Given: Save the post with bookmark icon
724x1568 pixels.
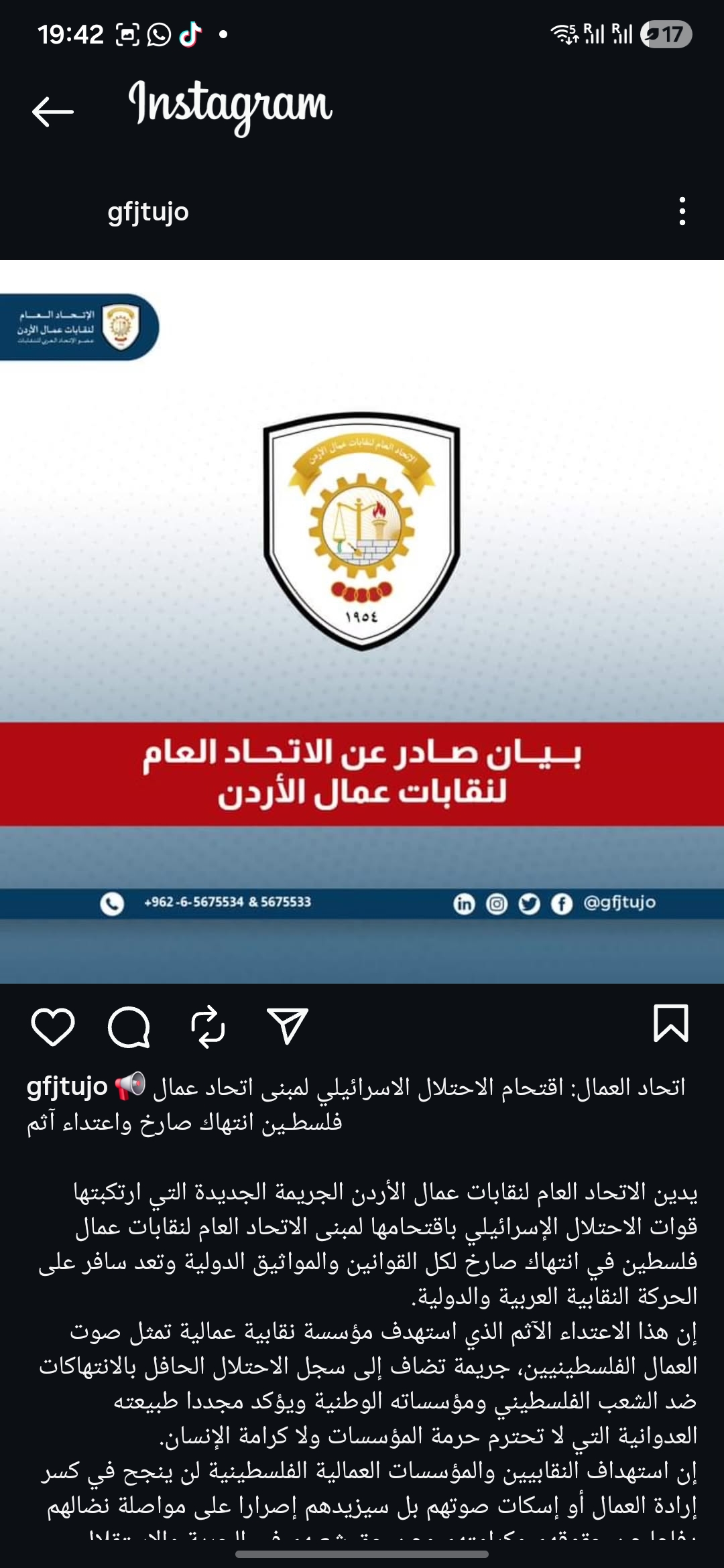Looking at the screenshot, I should pos(670,1023).
